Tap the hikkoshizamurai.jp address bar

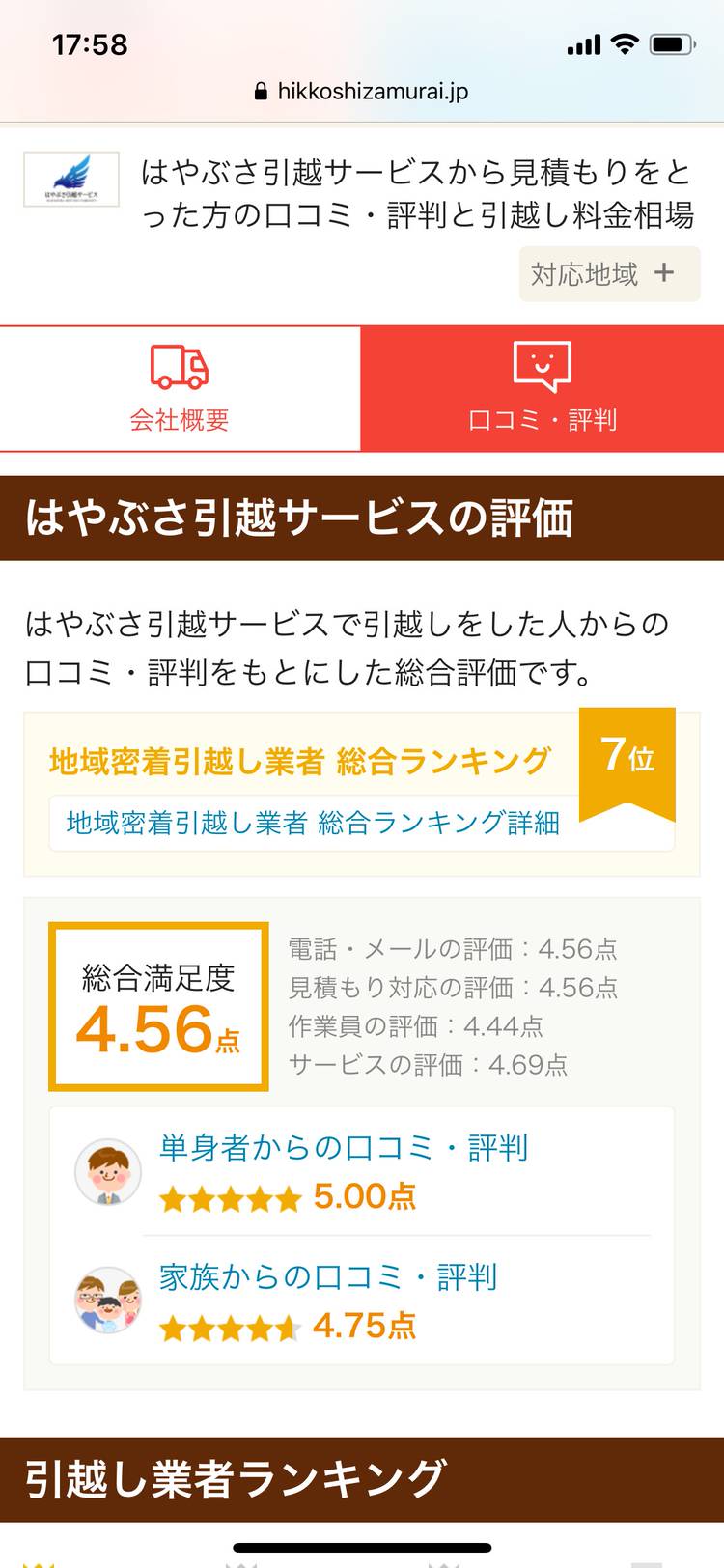tap(362, 92)
